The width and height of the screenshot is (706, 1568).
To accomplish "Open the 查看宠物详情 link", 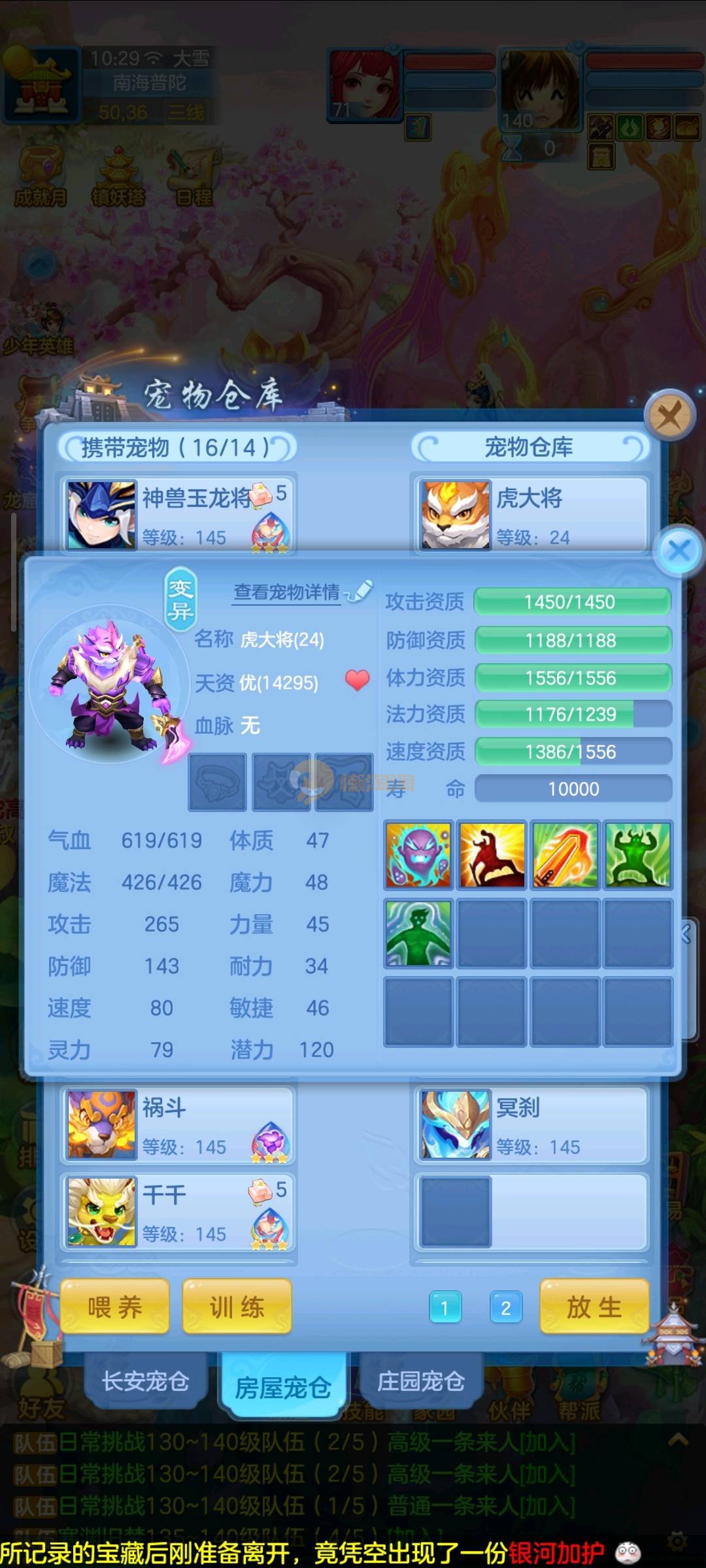I will tap(288, 592).
